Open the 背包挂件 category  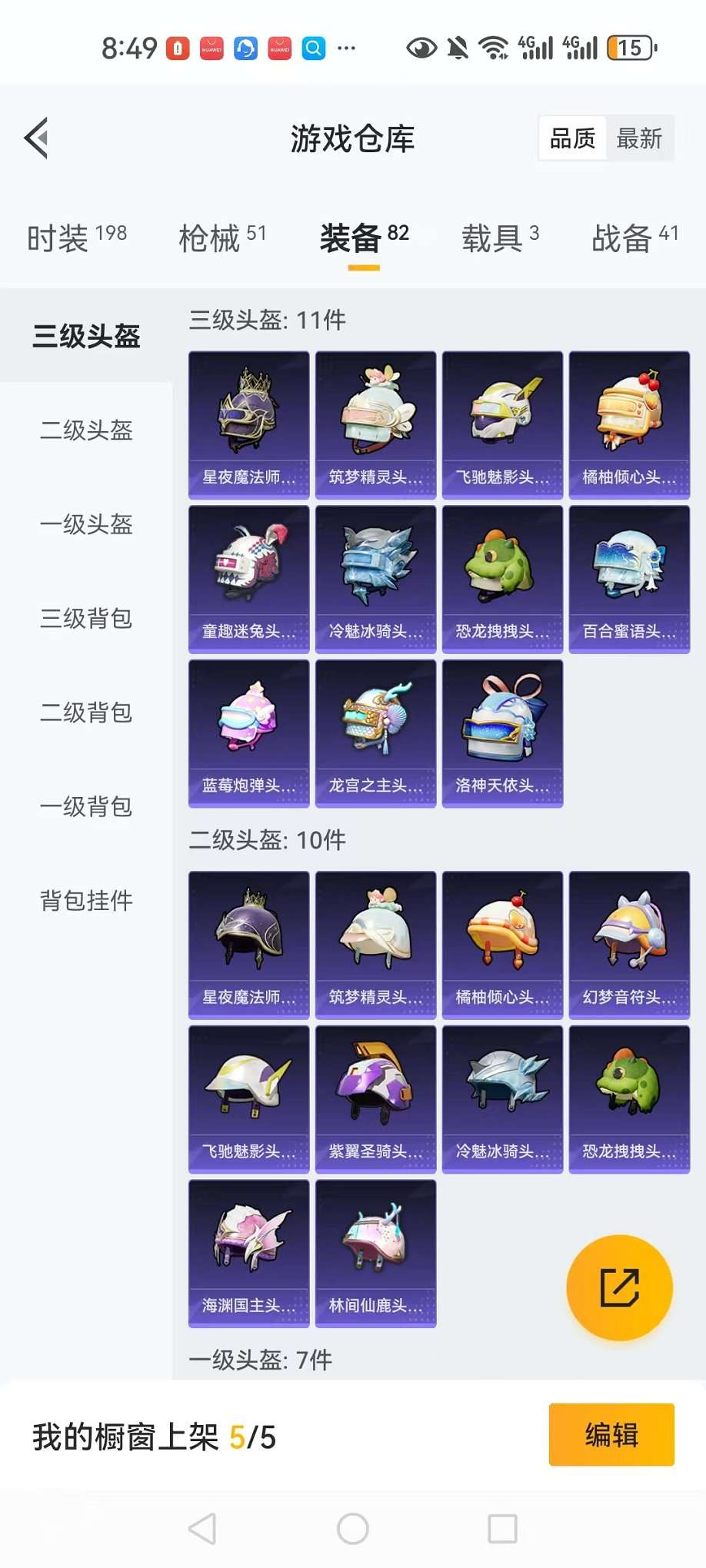(86, 900)
